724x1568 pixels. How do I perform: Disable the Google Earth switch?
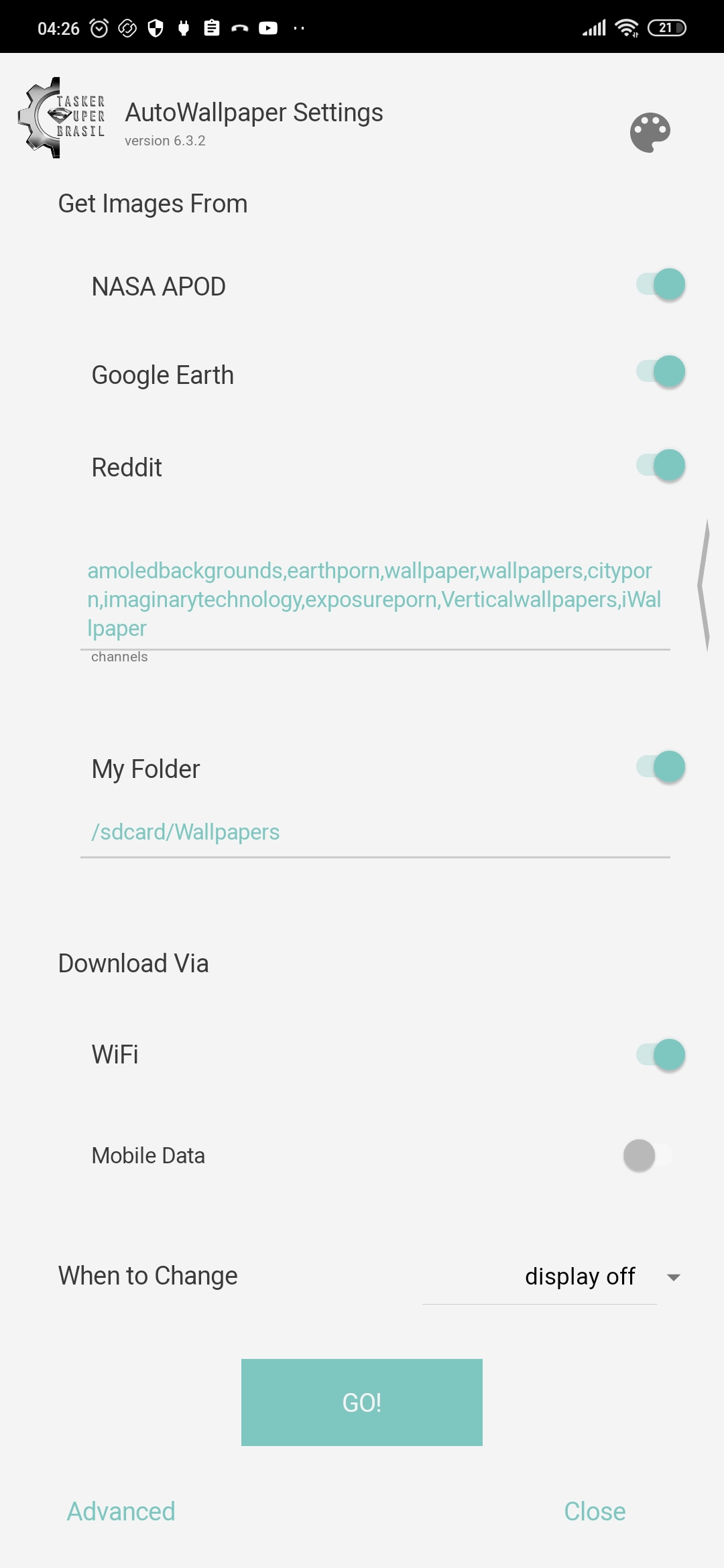660,372
